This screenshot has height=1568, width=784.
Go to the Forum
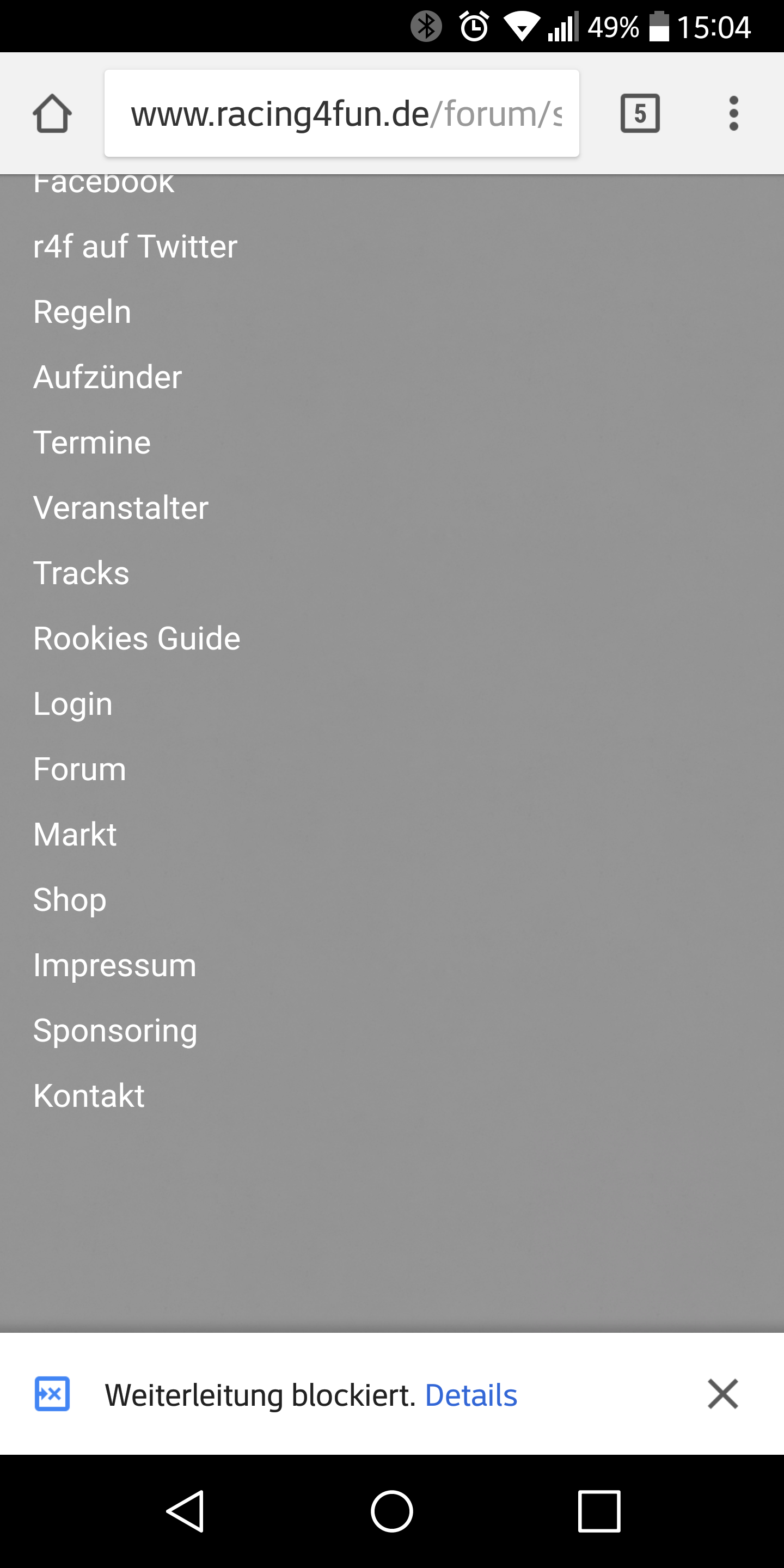coord(79,769)
